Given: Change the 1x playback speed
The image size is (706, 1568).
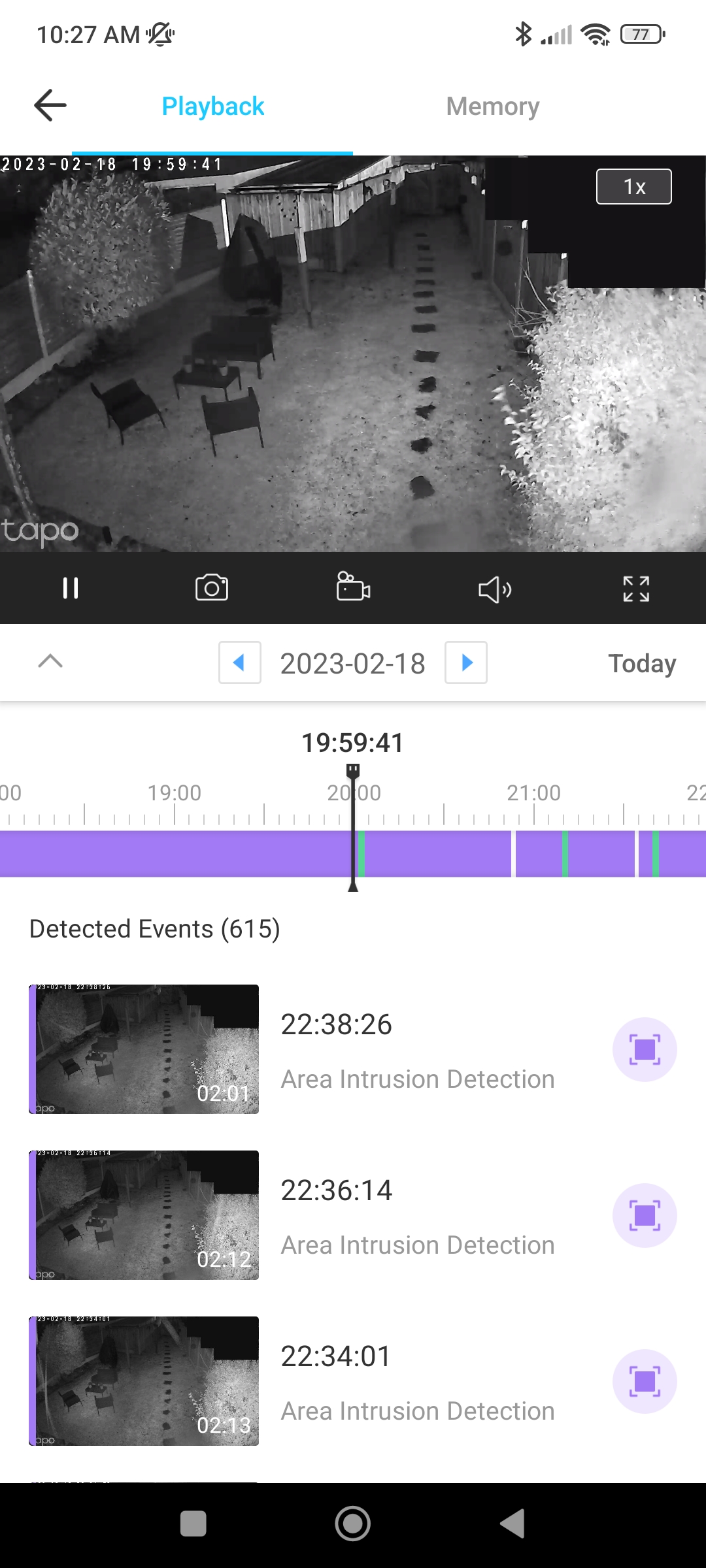Looking at the screenshot, I should coord(633,187).
